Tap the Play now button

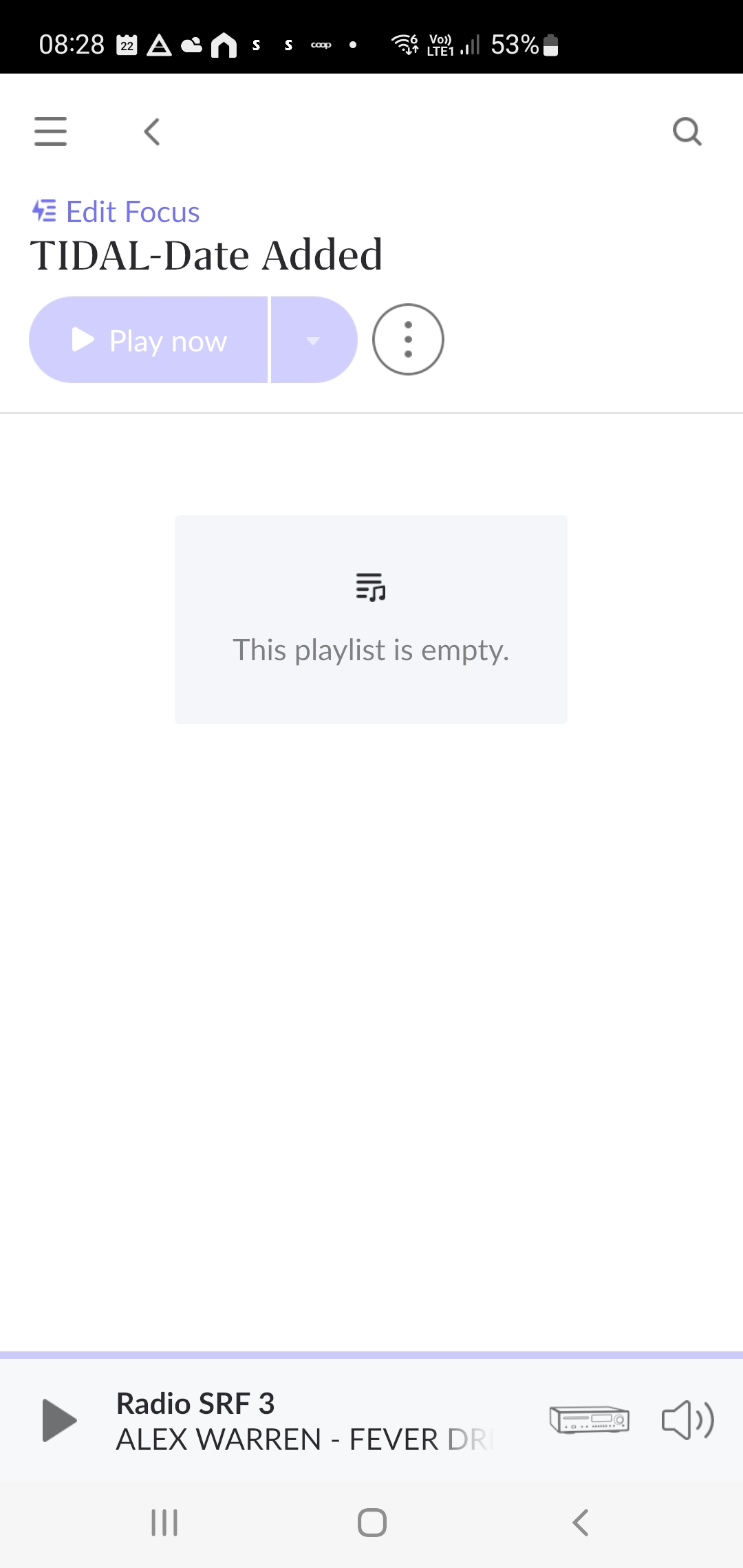coord(149,340)
